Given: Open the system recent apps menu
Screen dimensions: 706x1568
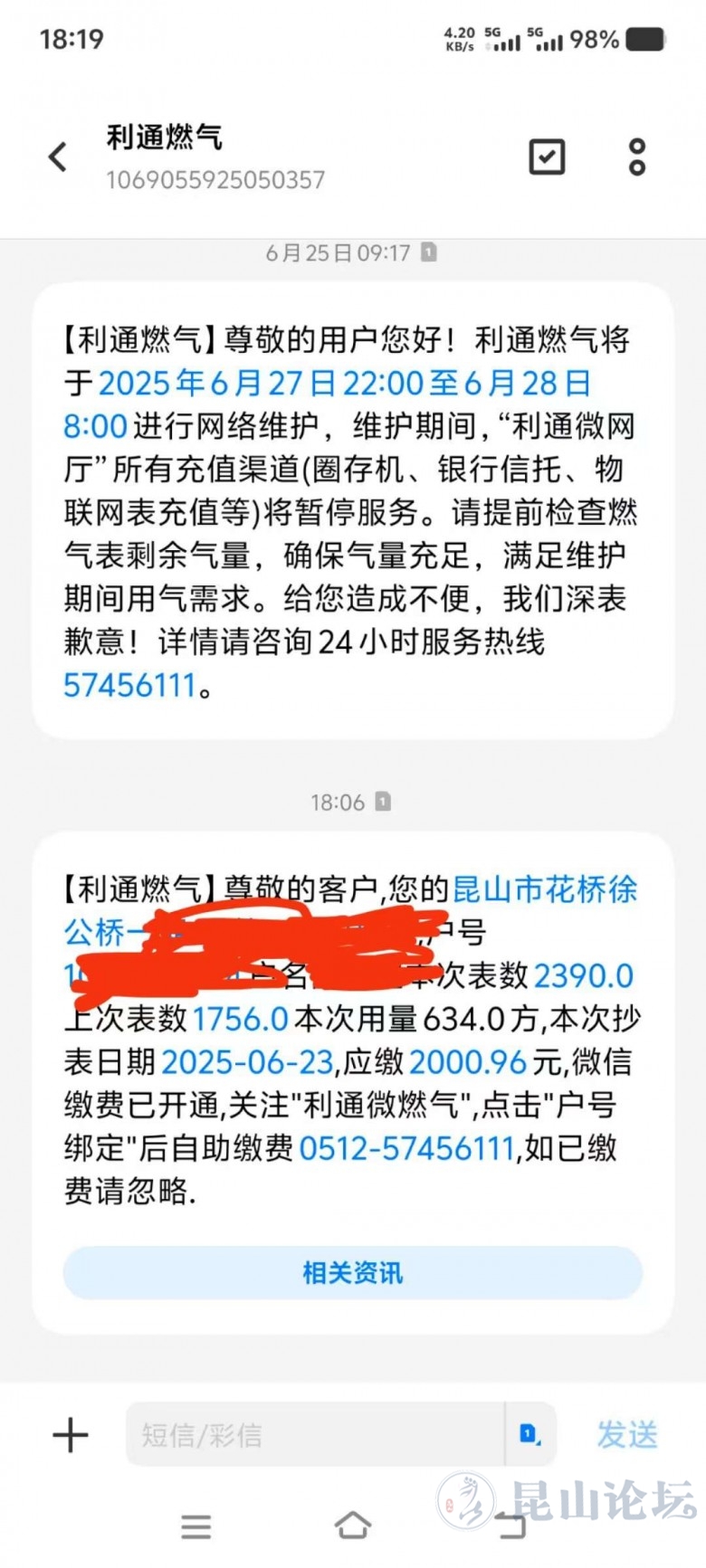Looking at the screenshot, I should click(196, 1526).
